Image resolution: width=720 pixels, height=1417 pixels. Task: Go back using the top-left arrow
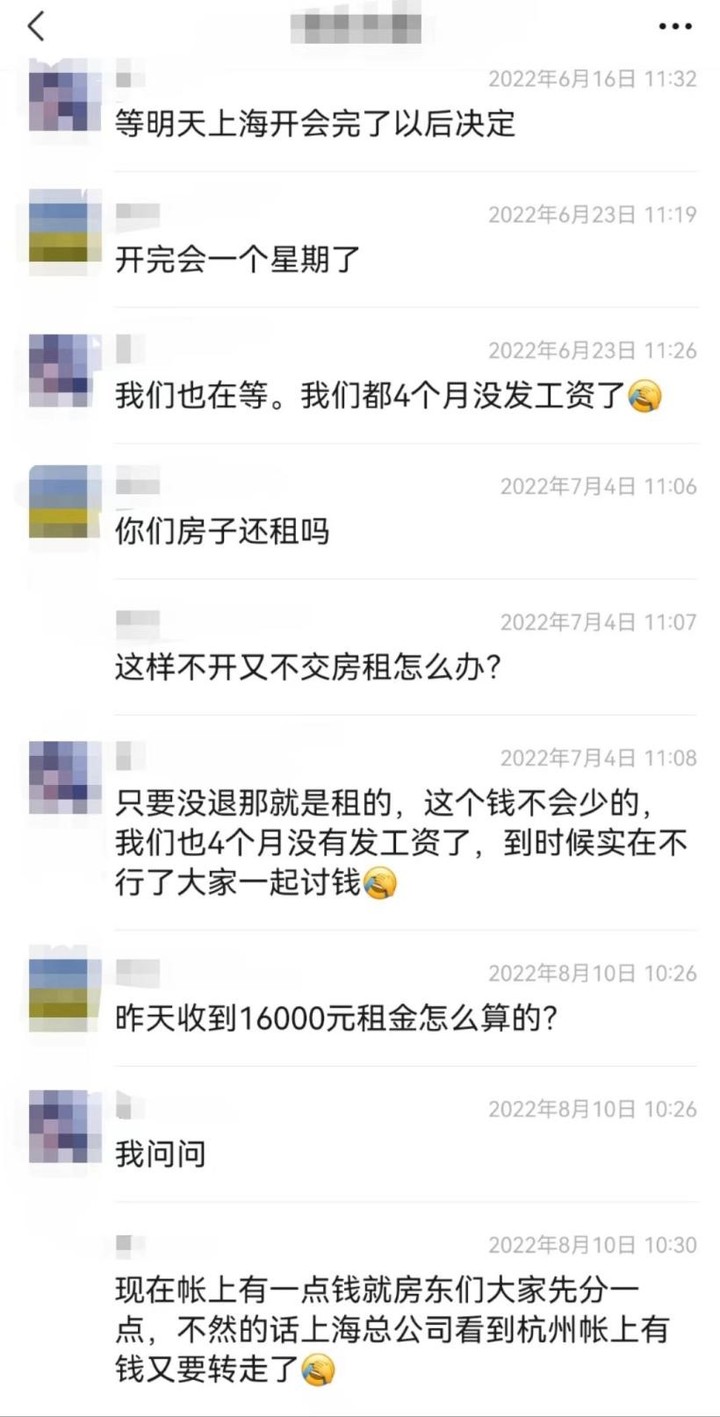click(36, 26)
